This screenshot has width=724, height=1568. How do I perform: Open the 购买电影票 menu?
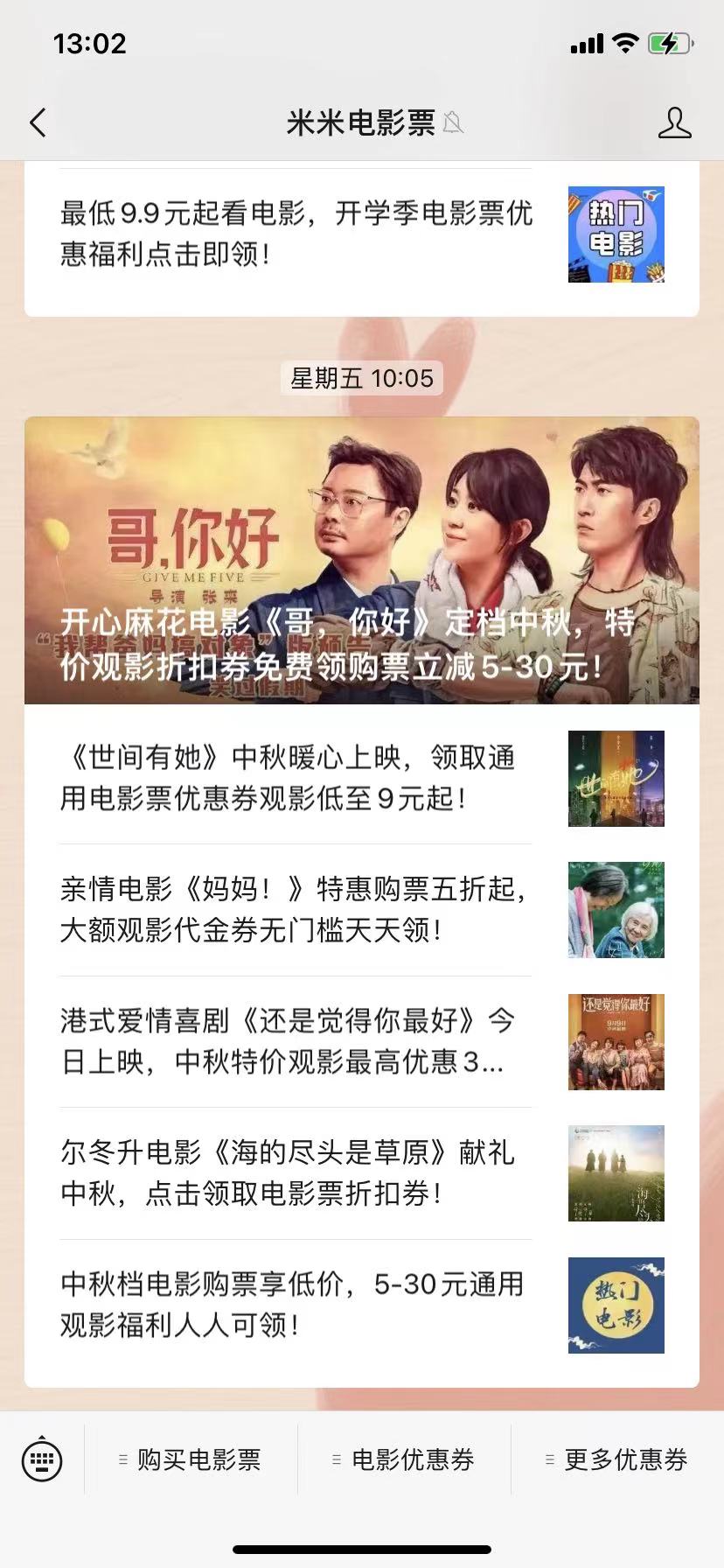pyautogui.click(x=191, y=1459)
